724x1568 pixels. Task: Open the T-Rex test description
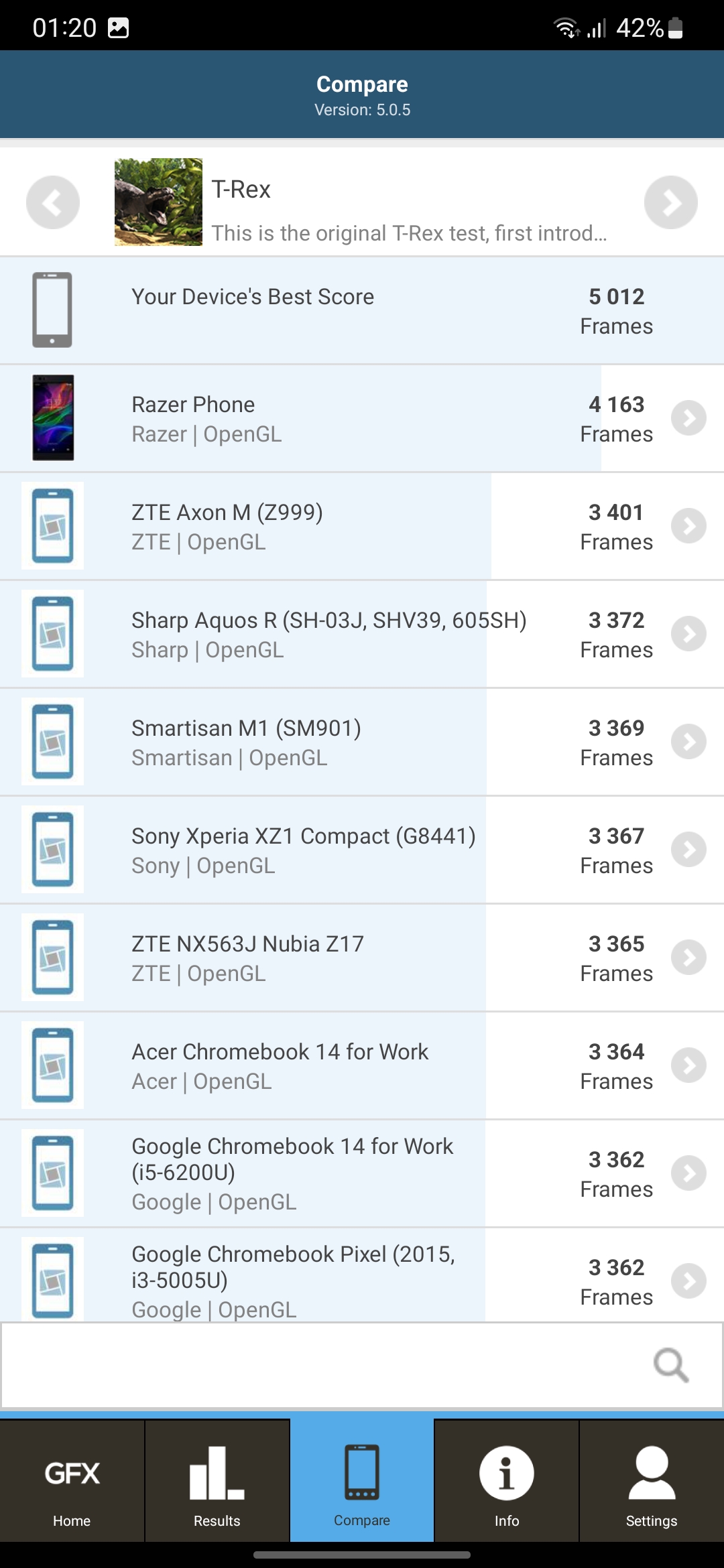[x=408, y=233]
